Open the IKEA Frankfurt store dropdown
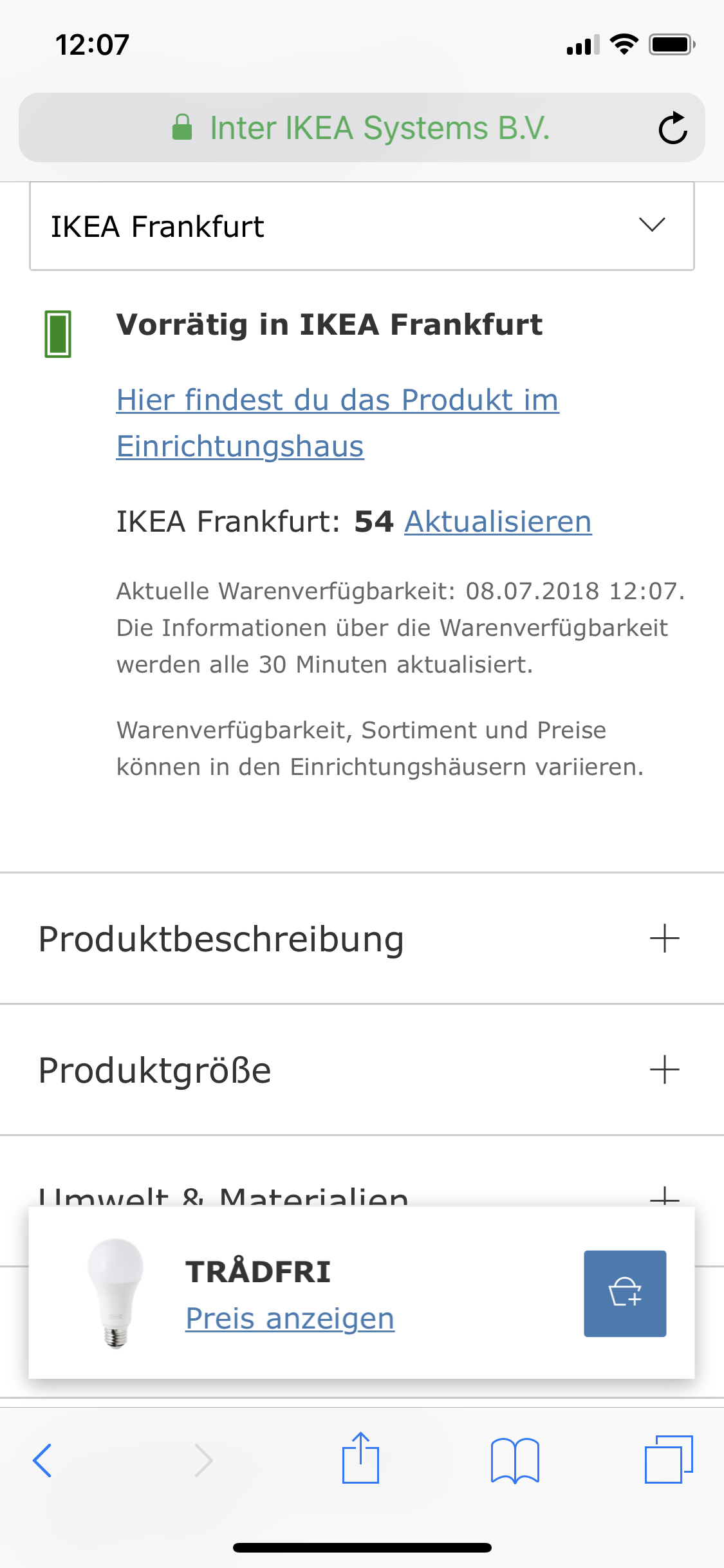Viewport: 724px width, 1568px height. (361, 226)
